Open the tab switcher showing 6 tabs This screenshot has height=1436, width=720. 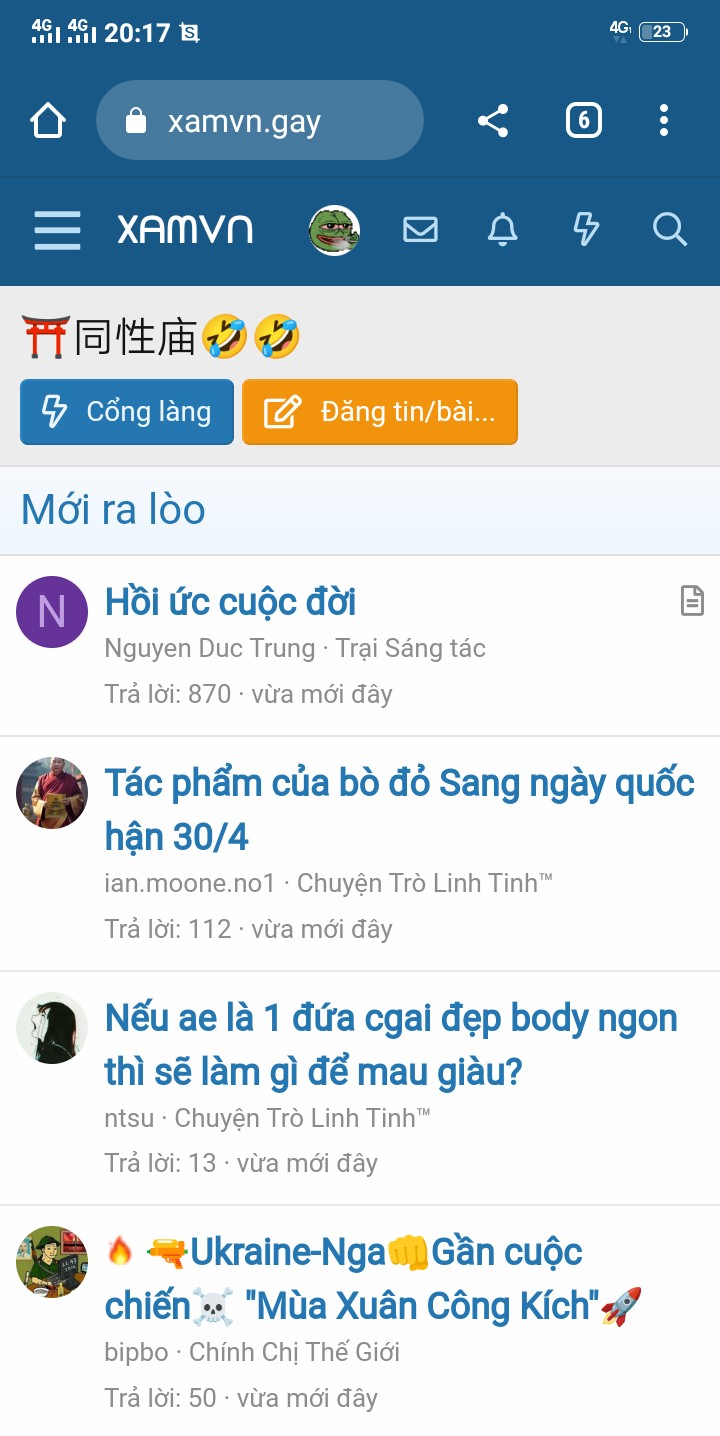583,121
